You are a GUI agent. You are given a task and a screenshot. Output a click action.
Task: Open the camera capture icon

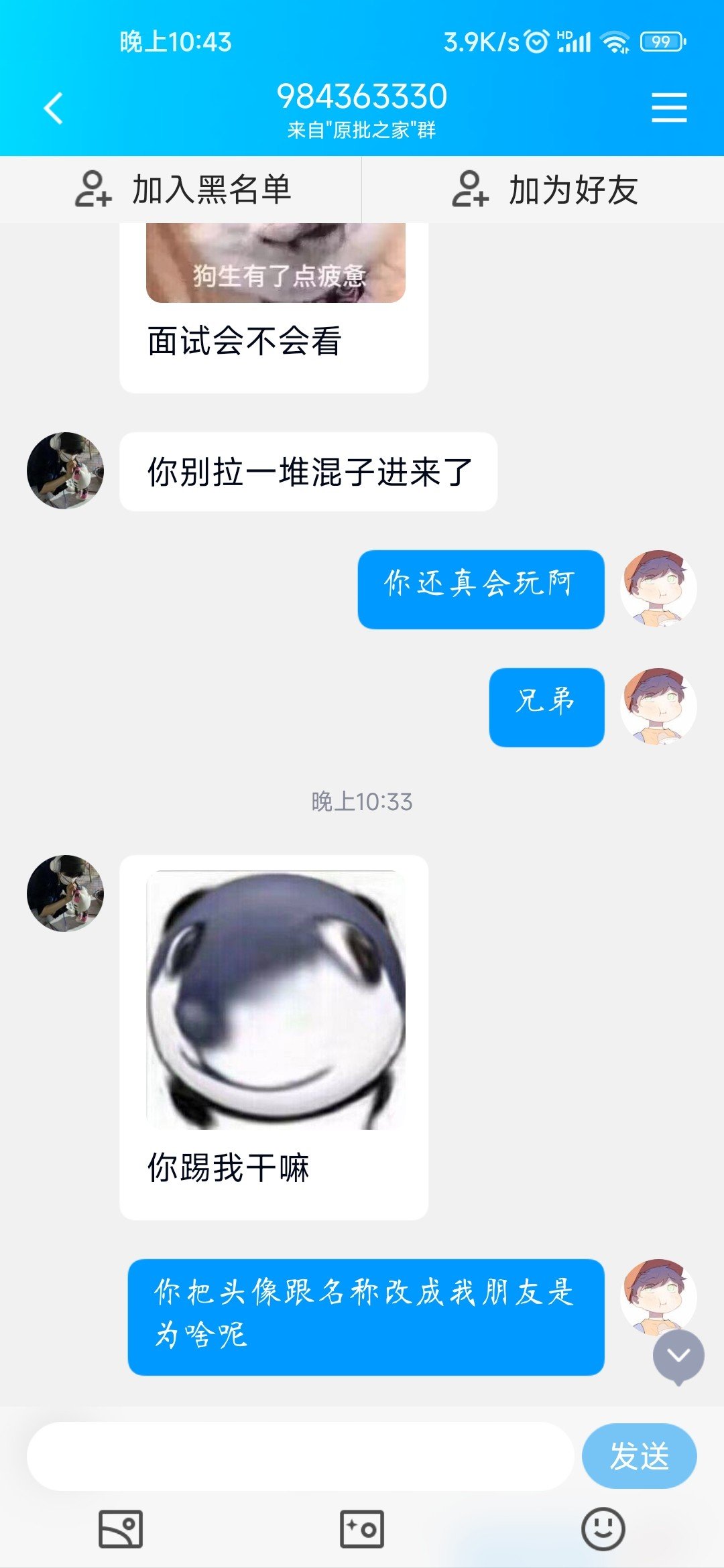(x=362, y=1529)
